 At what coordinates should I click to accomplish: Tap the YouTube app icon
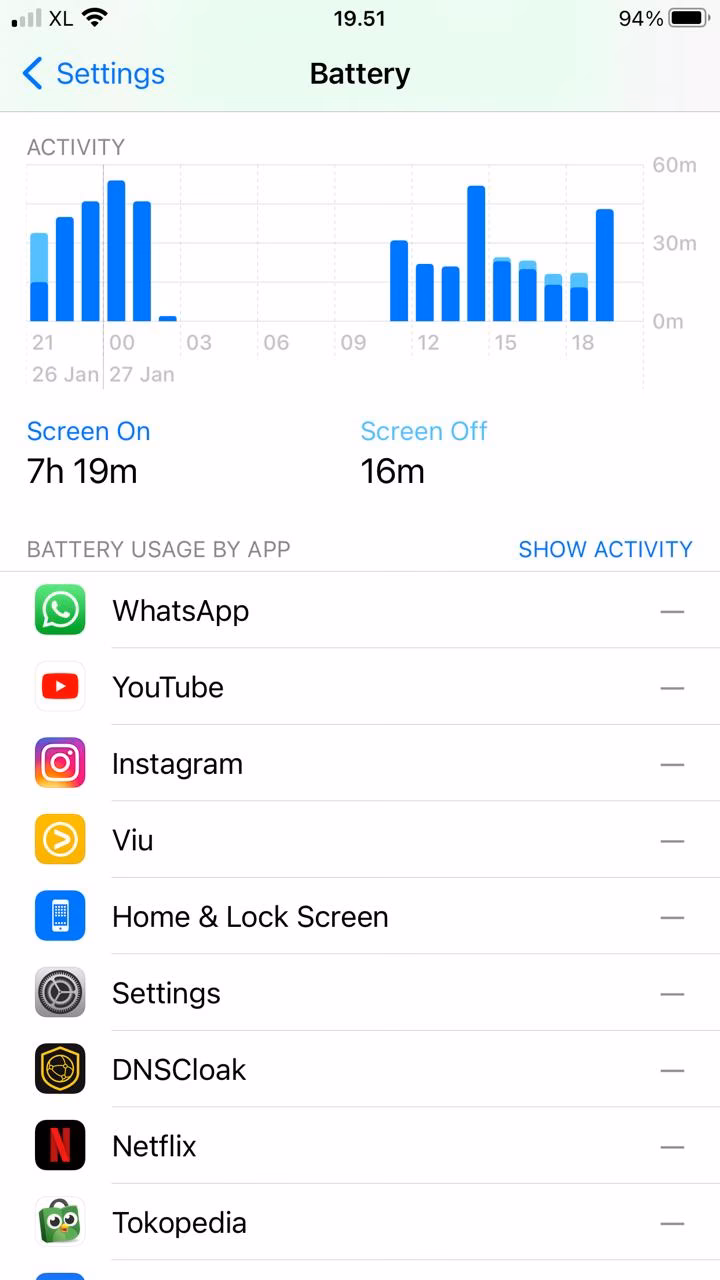(59, 687)
